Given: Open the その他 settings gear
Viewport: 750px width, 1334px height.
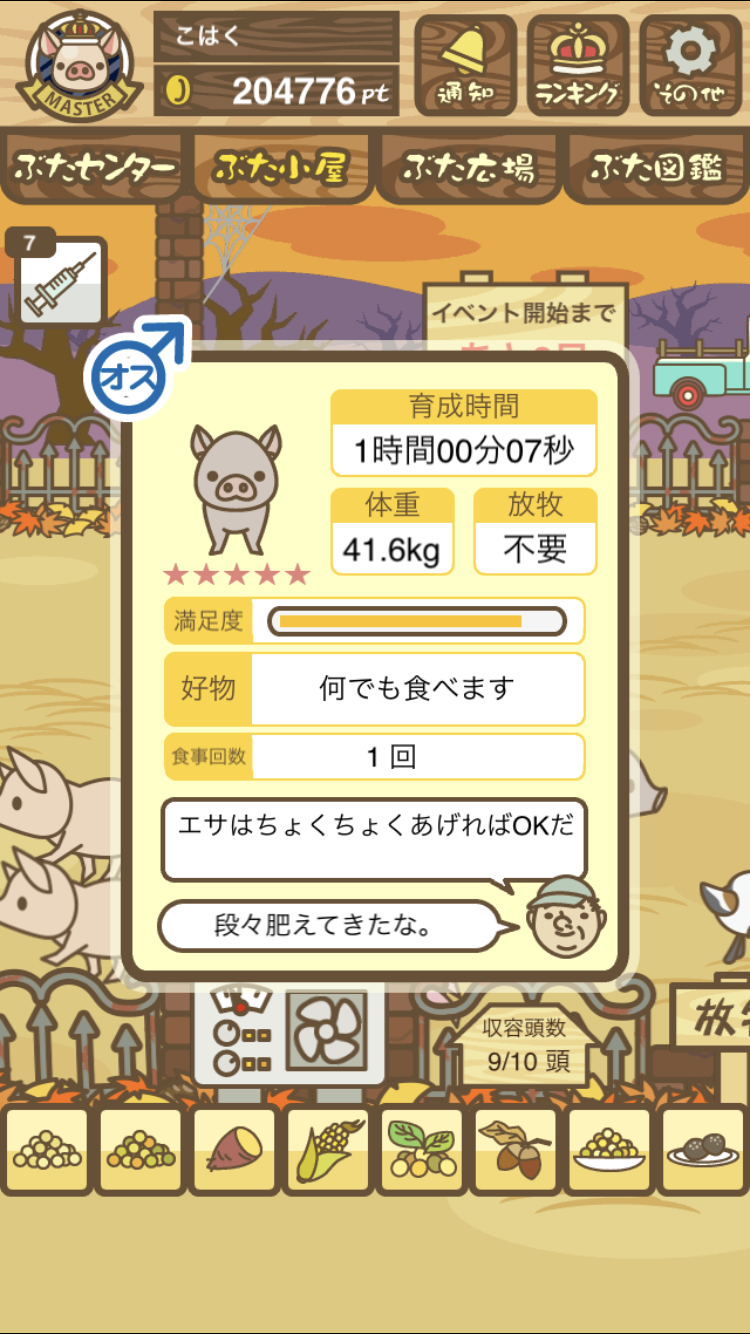Looking at the screenshot, I should pos(691,66).
